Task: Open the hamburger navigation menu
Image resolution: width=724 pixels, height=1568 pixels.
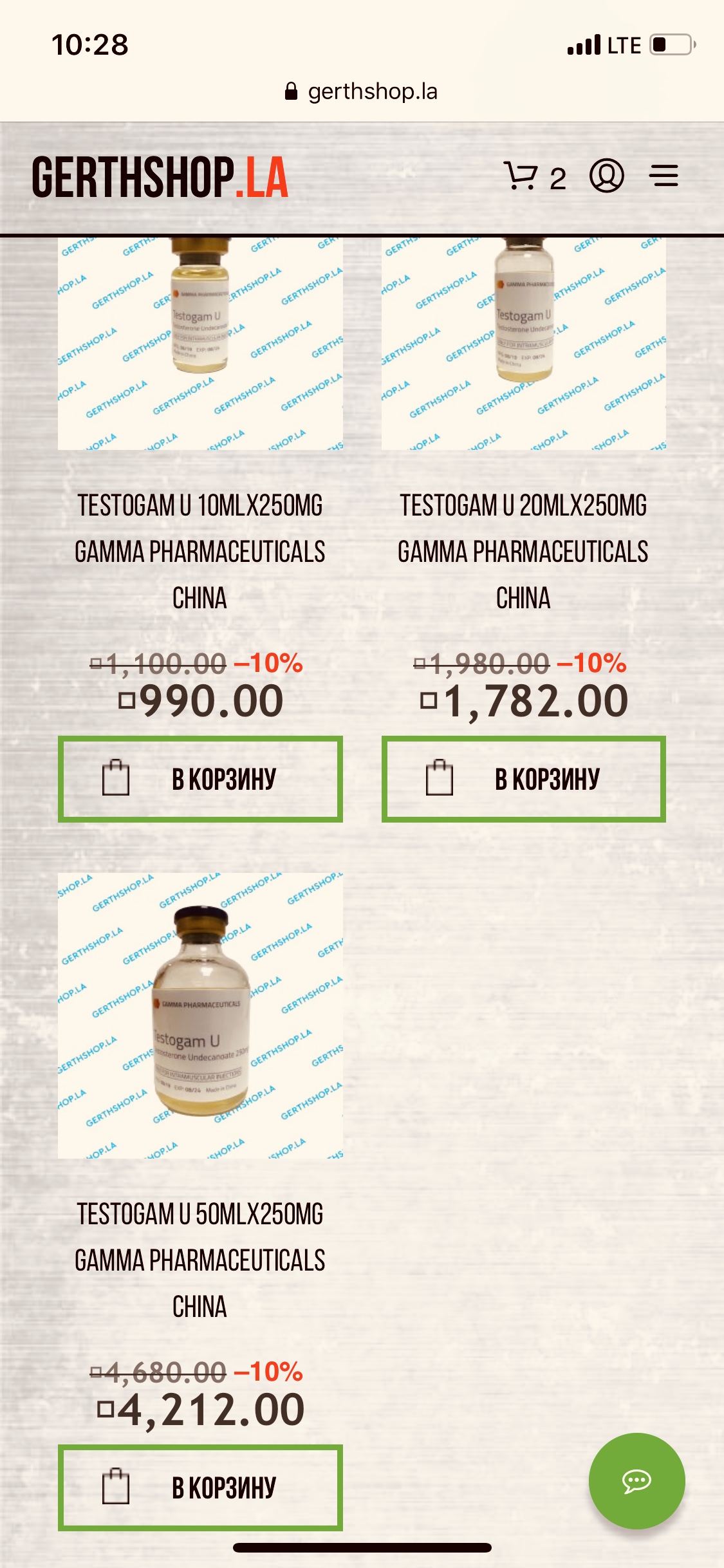Action: point(664,176)
